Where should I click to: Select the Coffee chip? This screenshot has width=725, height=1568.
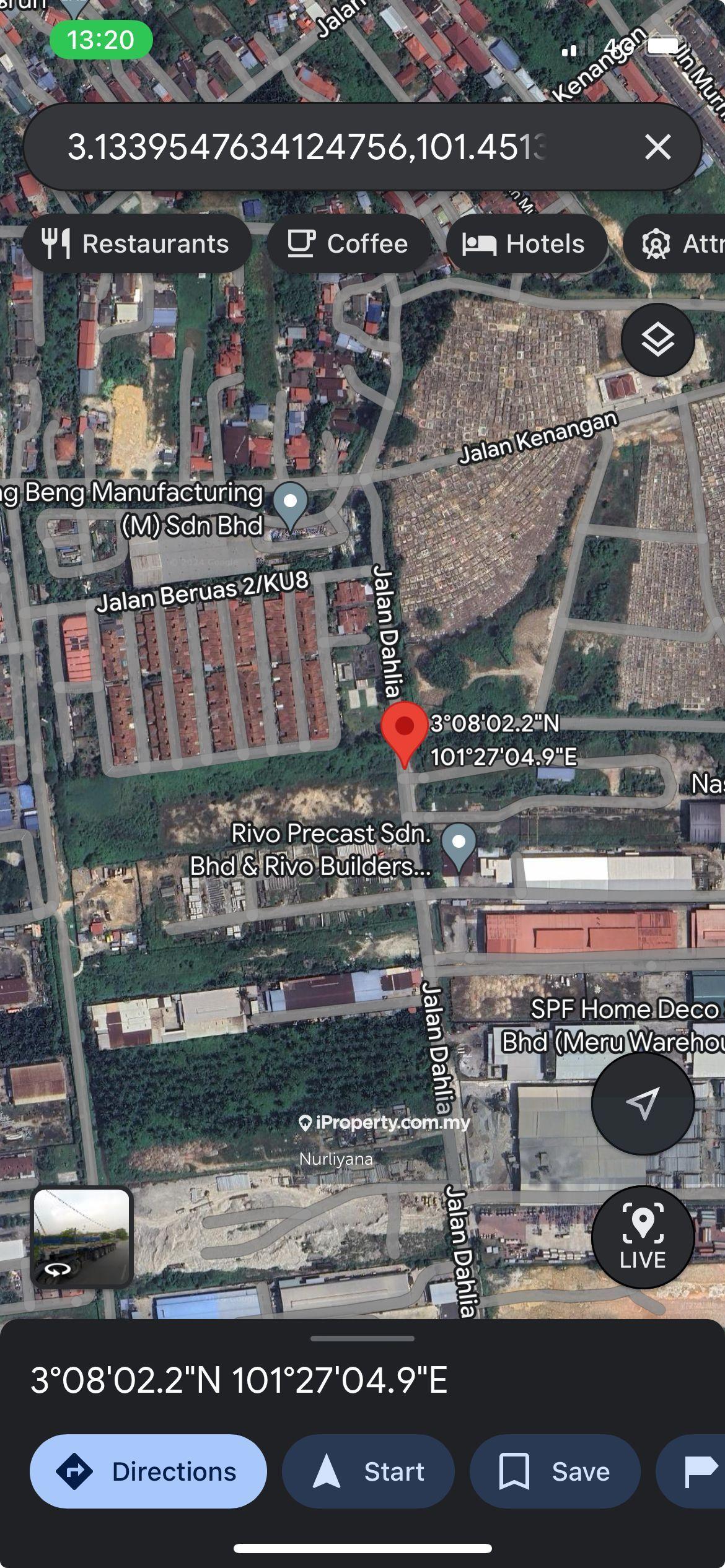349,243
